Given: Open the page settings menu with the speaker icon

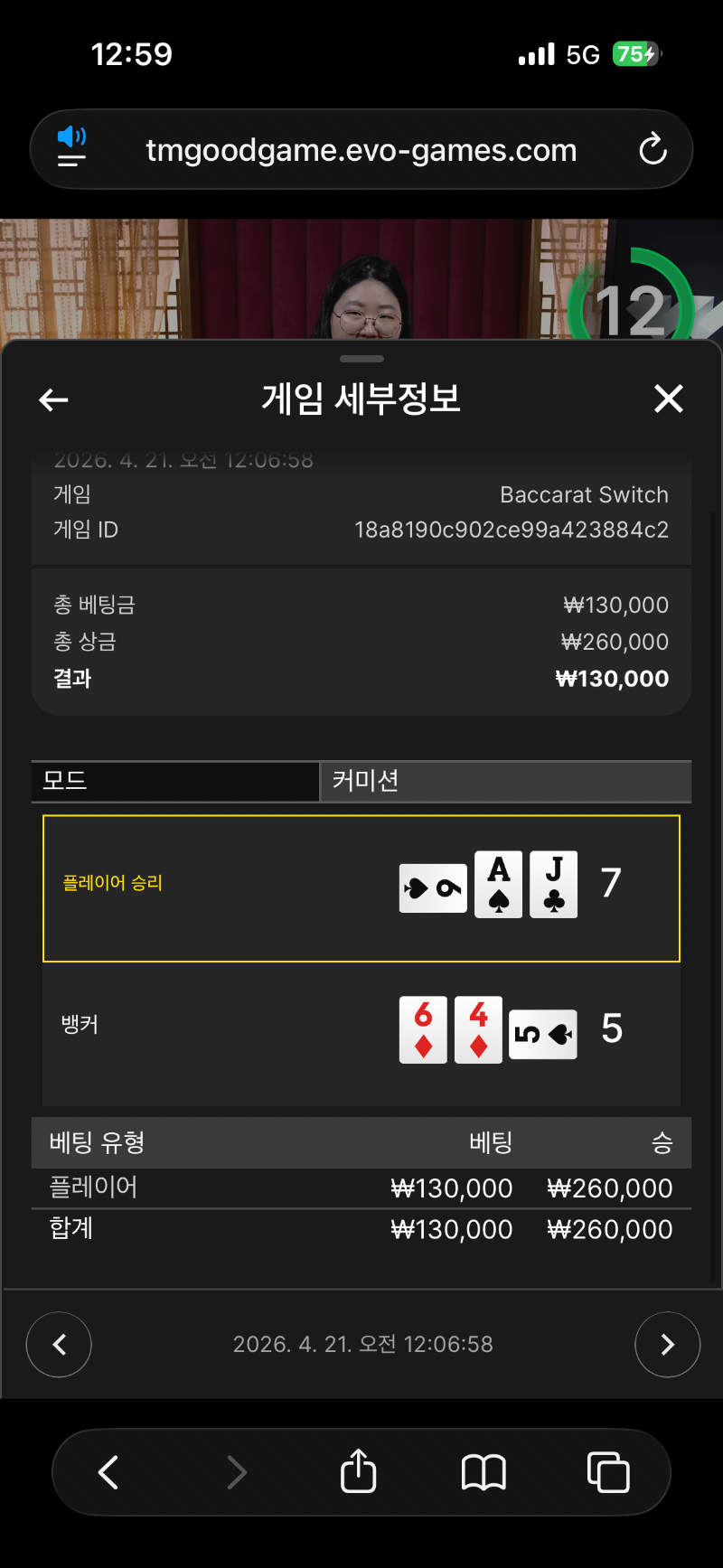Looking at the screenshot, I should point(71,148).
